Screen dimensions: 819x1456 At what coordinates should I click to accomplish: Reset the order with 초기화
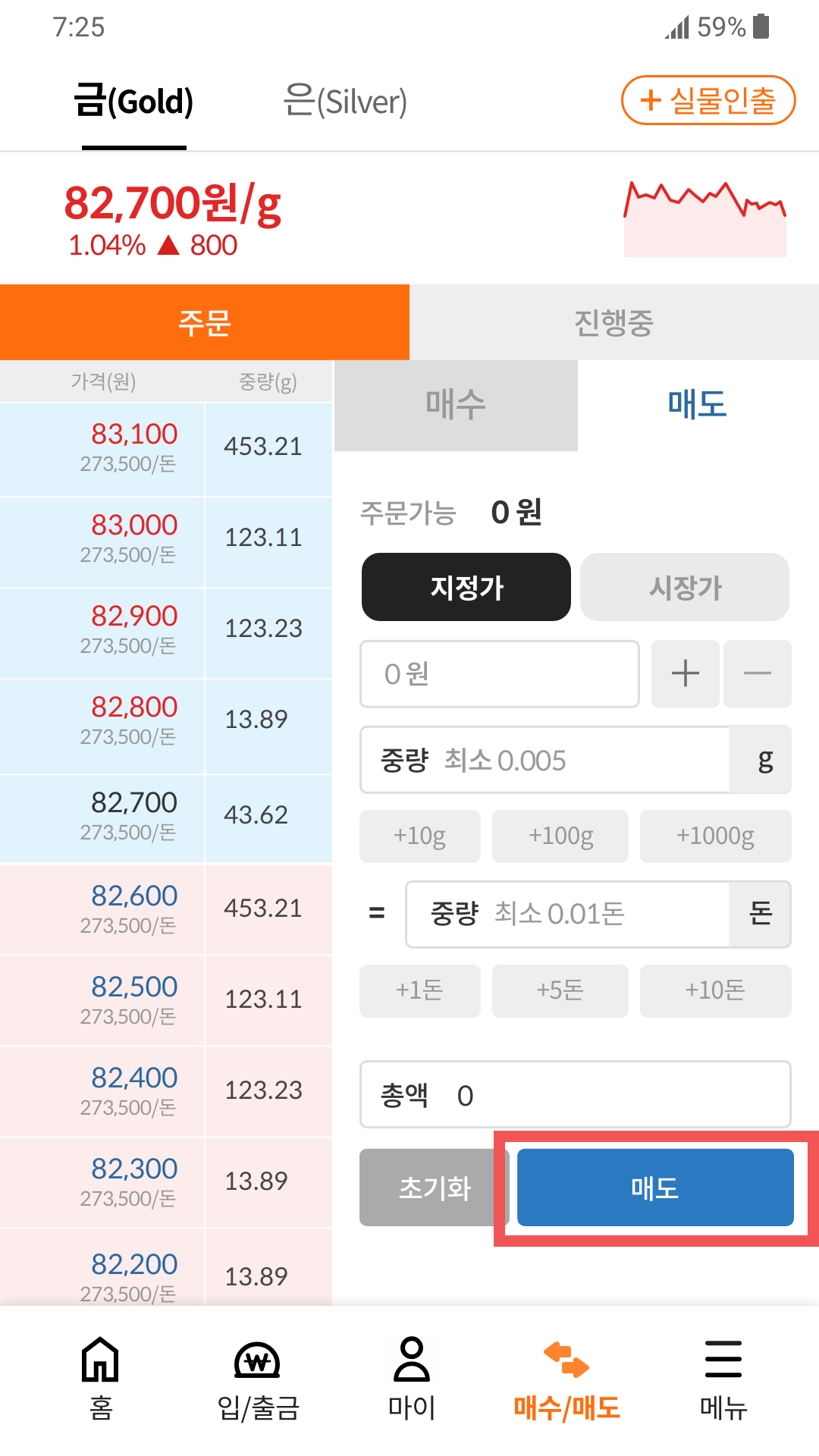pos(435,1188)
